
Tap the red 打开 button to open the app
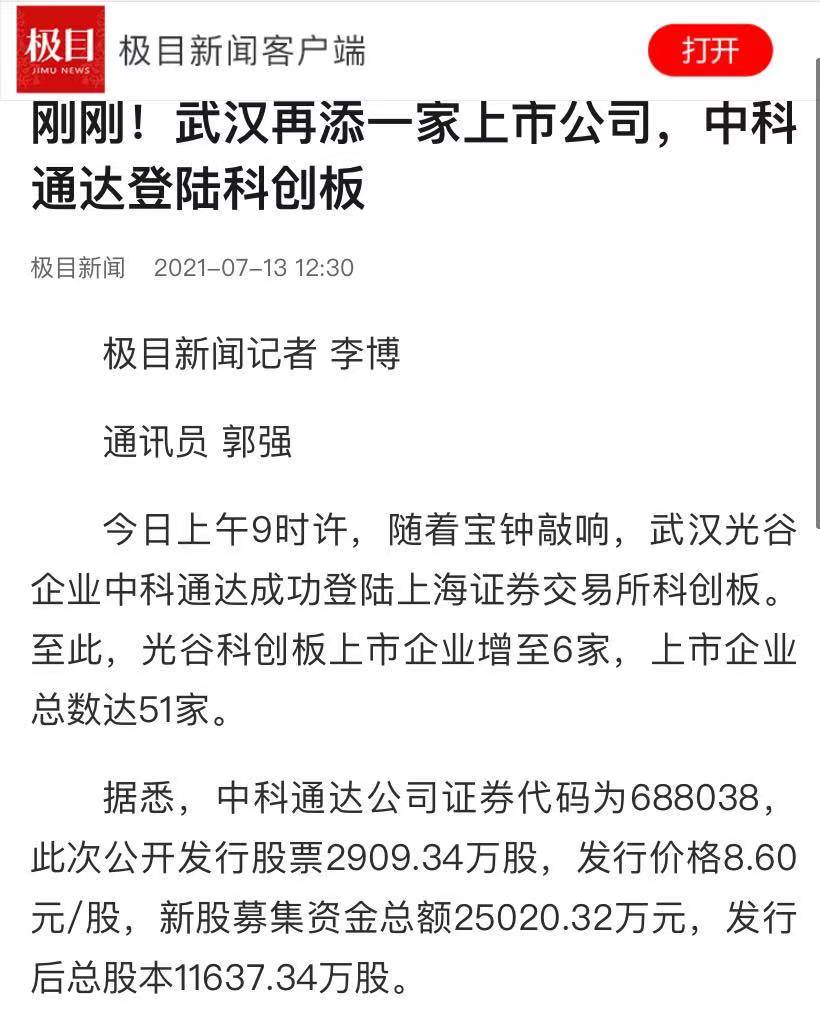[710, 50]
